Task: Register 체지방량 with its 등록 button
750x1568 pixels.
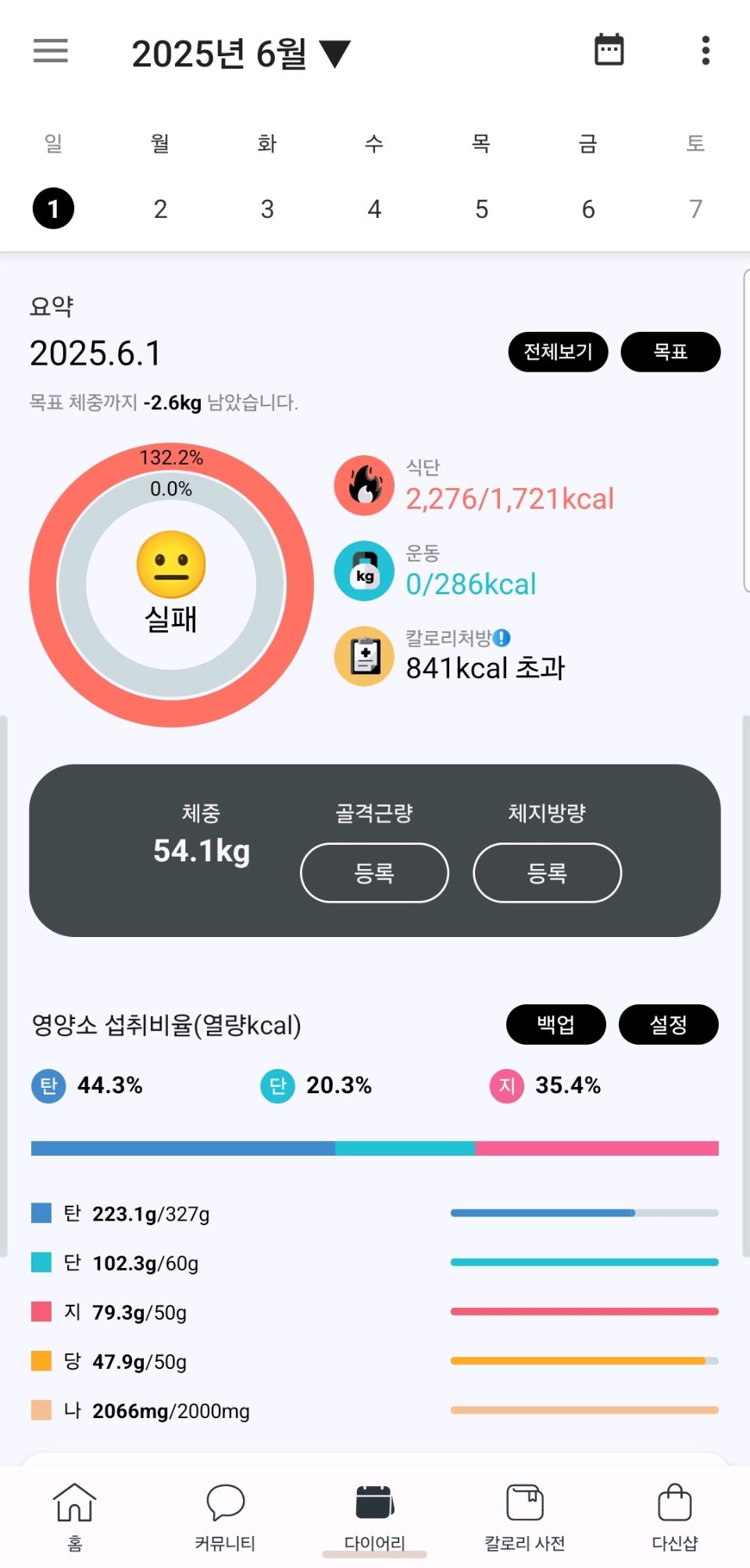Action: click(x=547, y=872)
